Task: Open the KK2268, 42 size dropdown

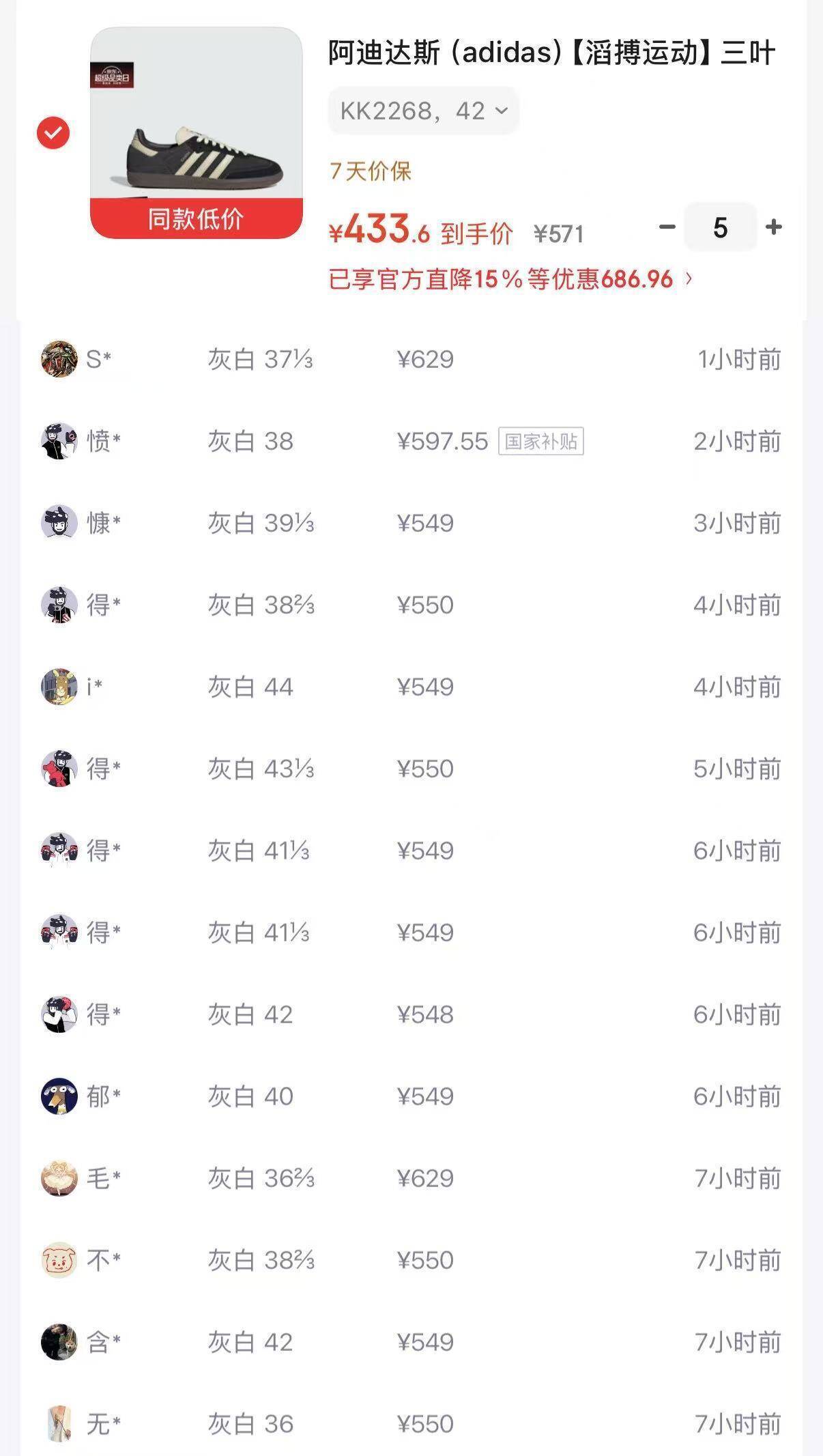Action: (424, 111)
